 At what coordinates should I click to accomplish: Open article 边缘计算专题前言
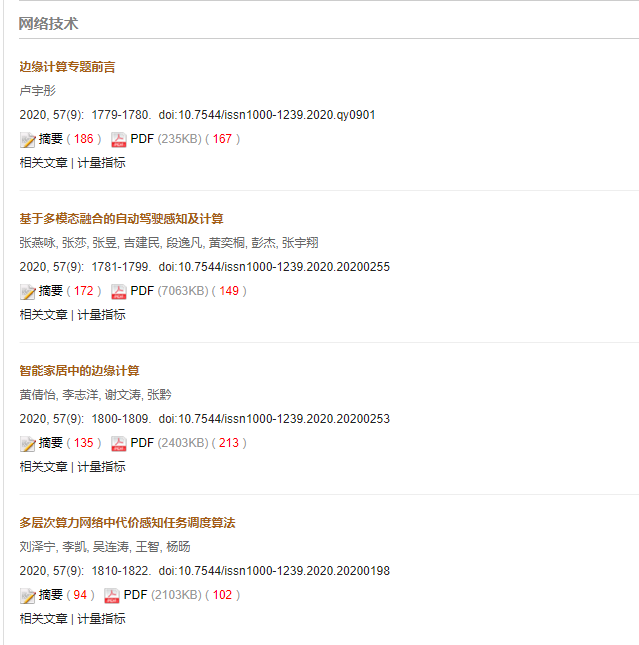pos(67,67)
